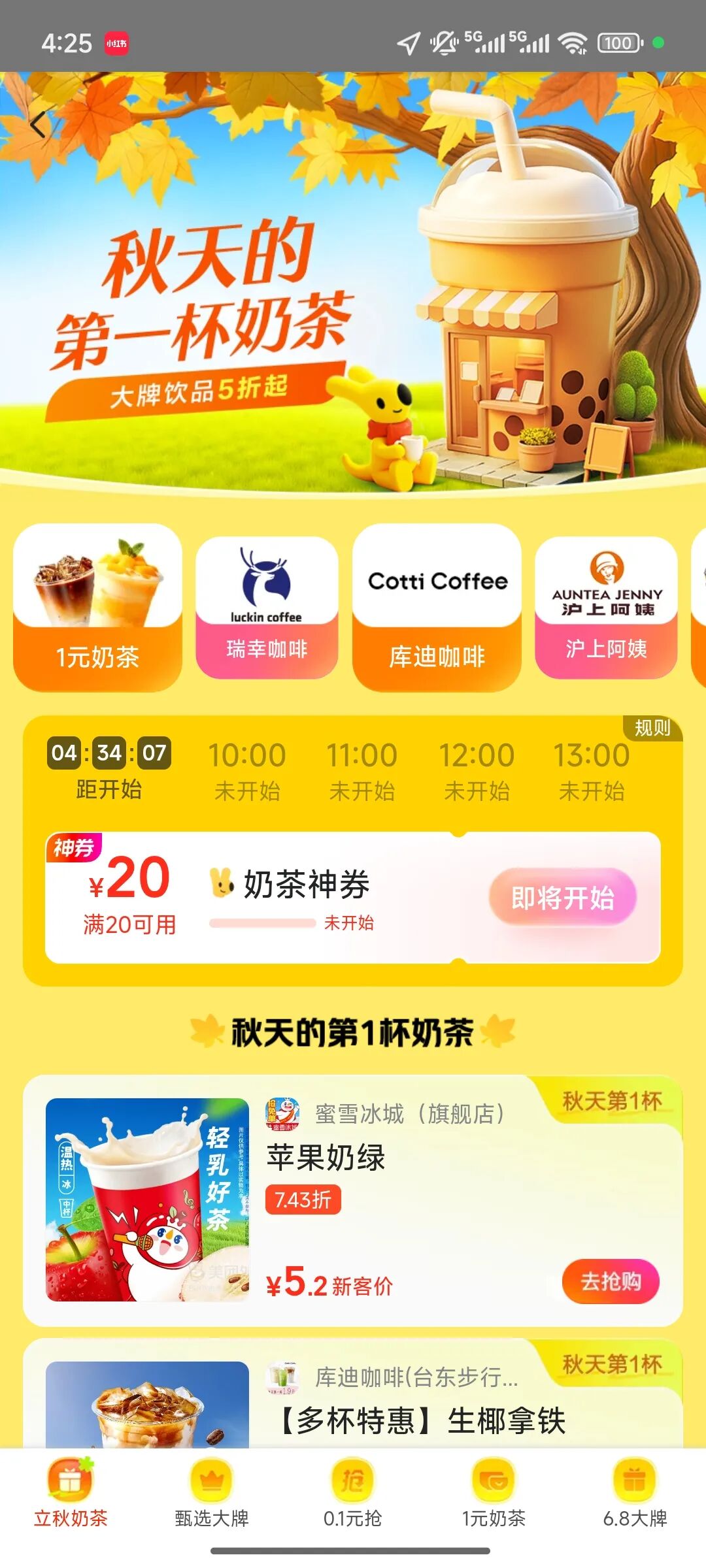This screenshot has height=1568, width=706.
Task: Open the 库迪咖啡 brand tile
Action: click(437, 607)
